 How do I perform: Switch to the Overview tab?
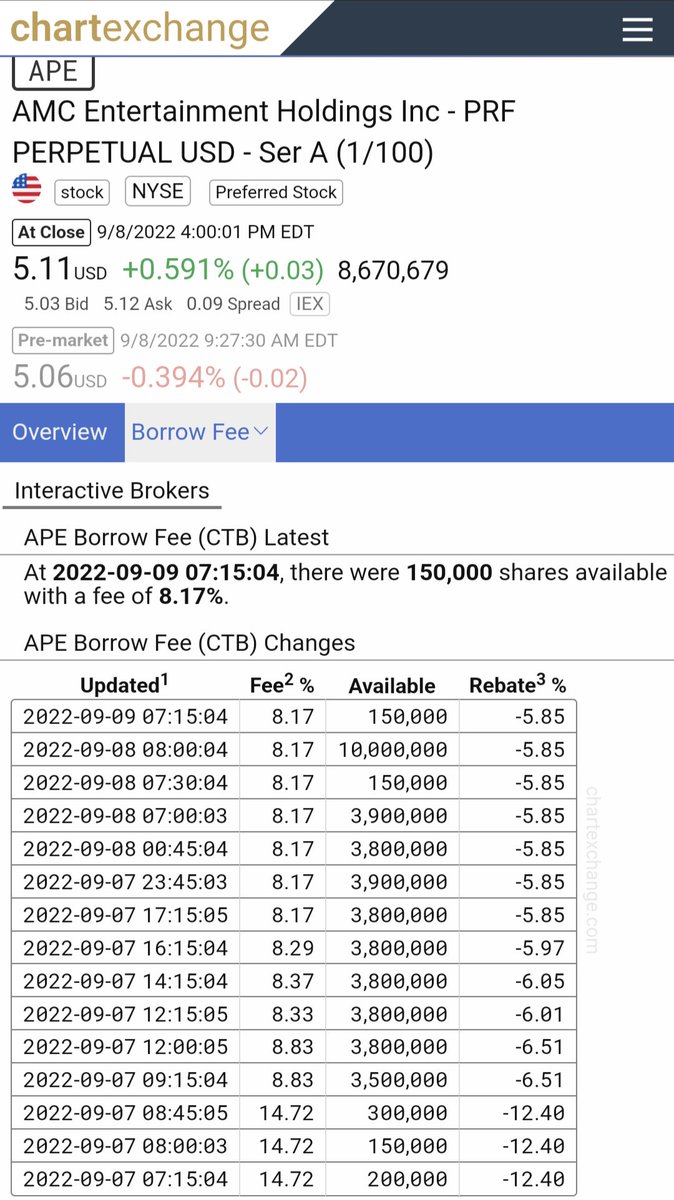click(60, 432)
